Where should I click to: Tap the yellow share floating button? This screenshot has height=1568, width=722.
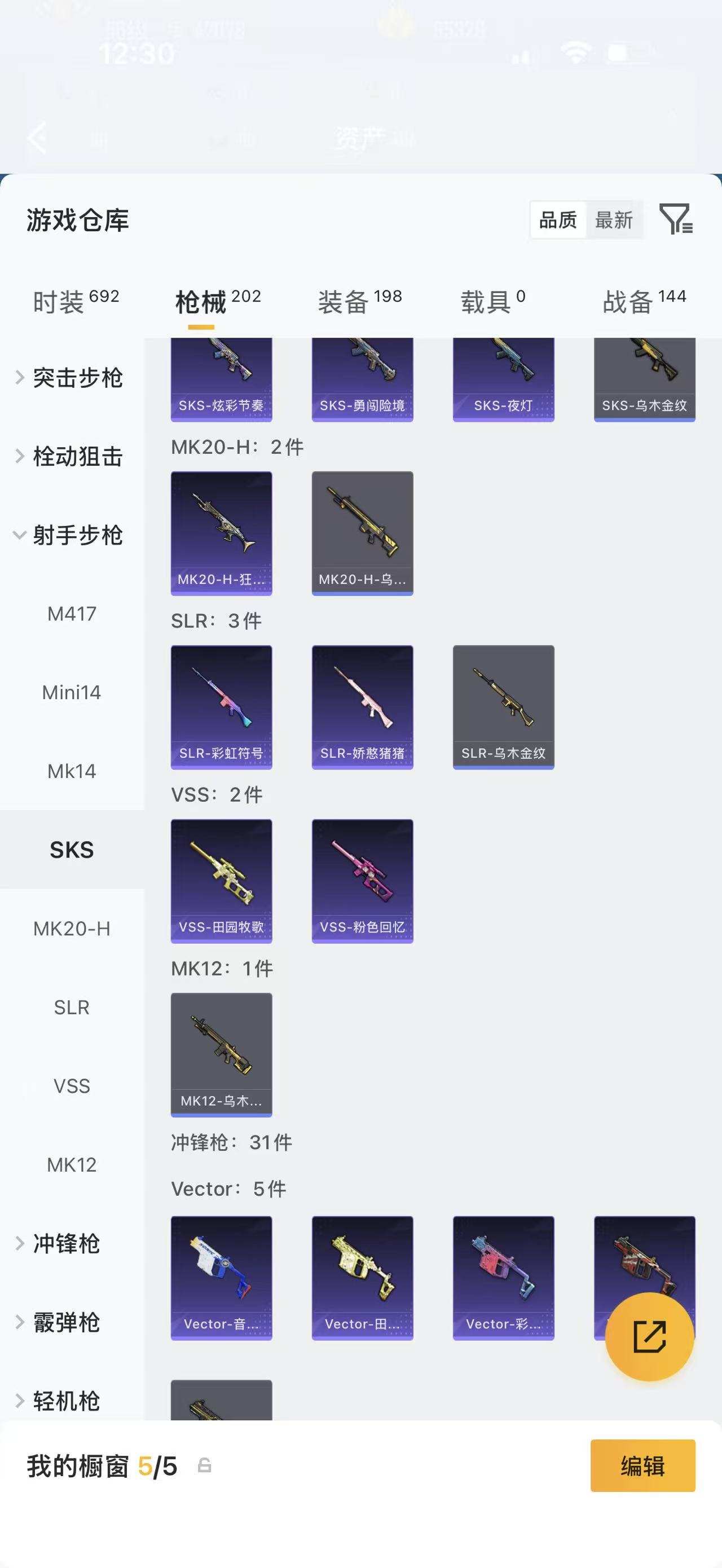click(x=650, y=1337)
